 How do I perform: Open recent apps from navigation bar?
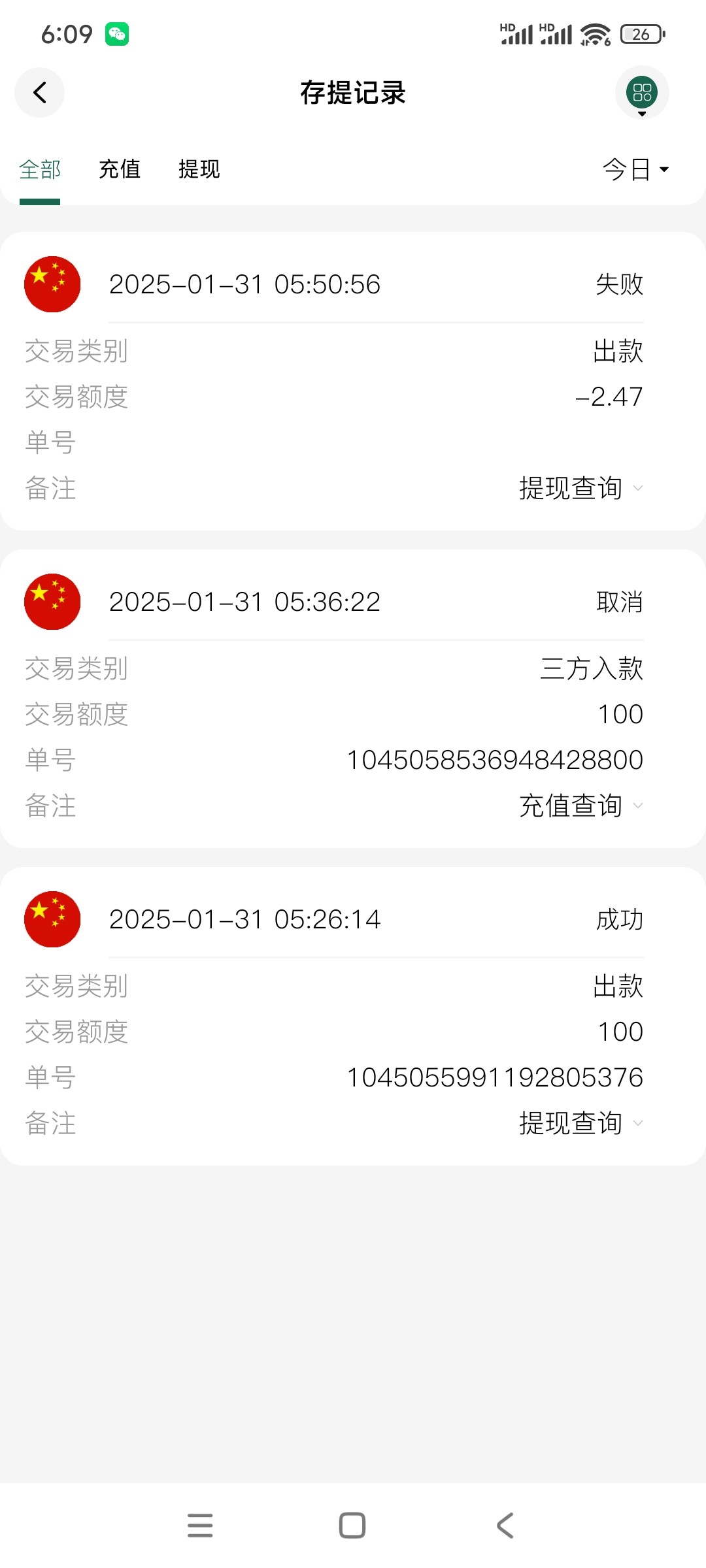200,1526
